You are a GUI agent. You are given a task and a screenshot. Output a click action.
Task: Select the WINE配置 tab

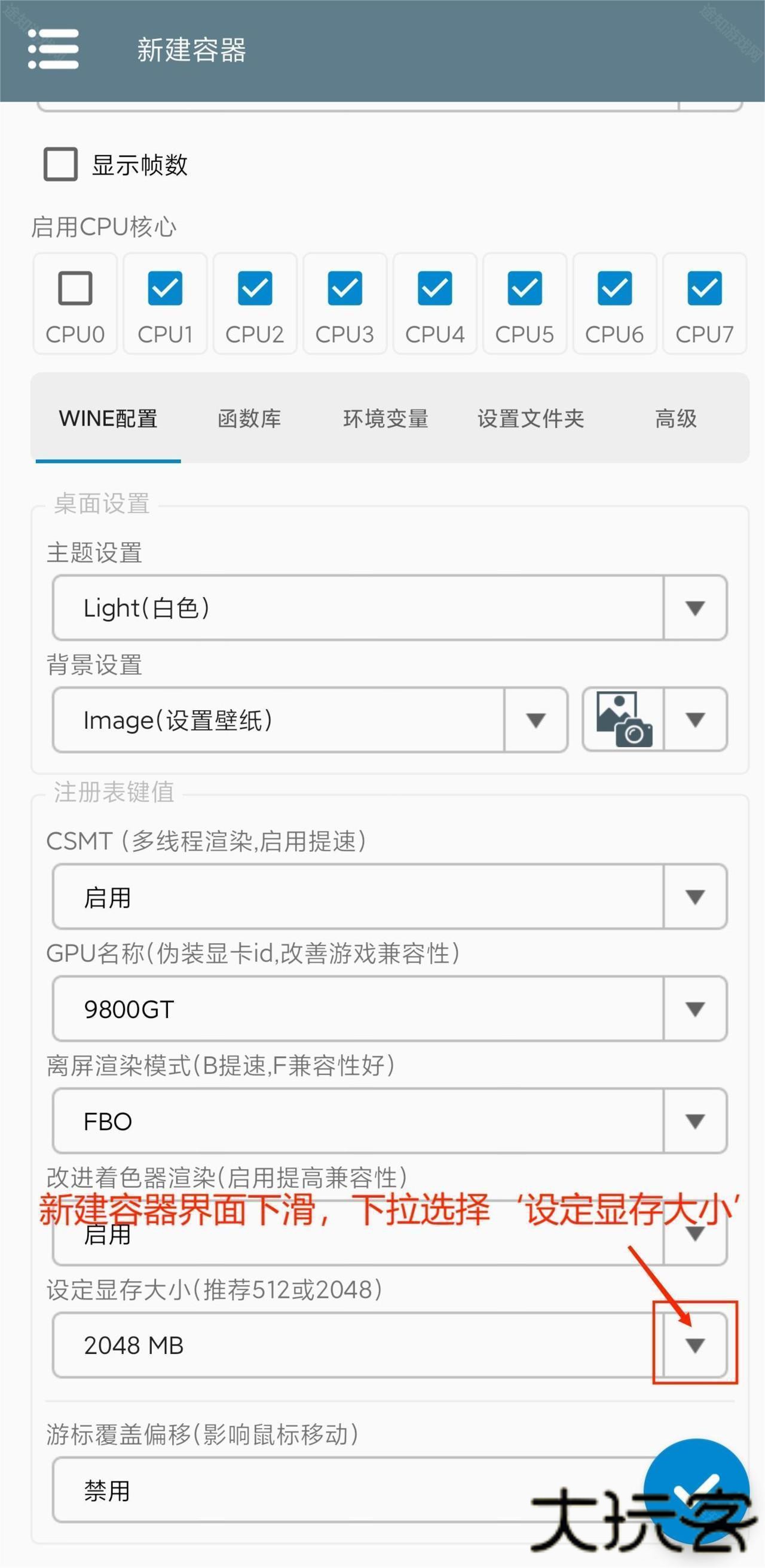click(108, 419)
